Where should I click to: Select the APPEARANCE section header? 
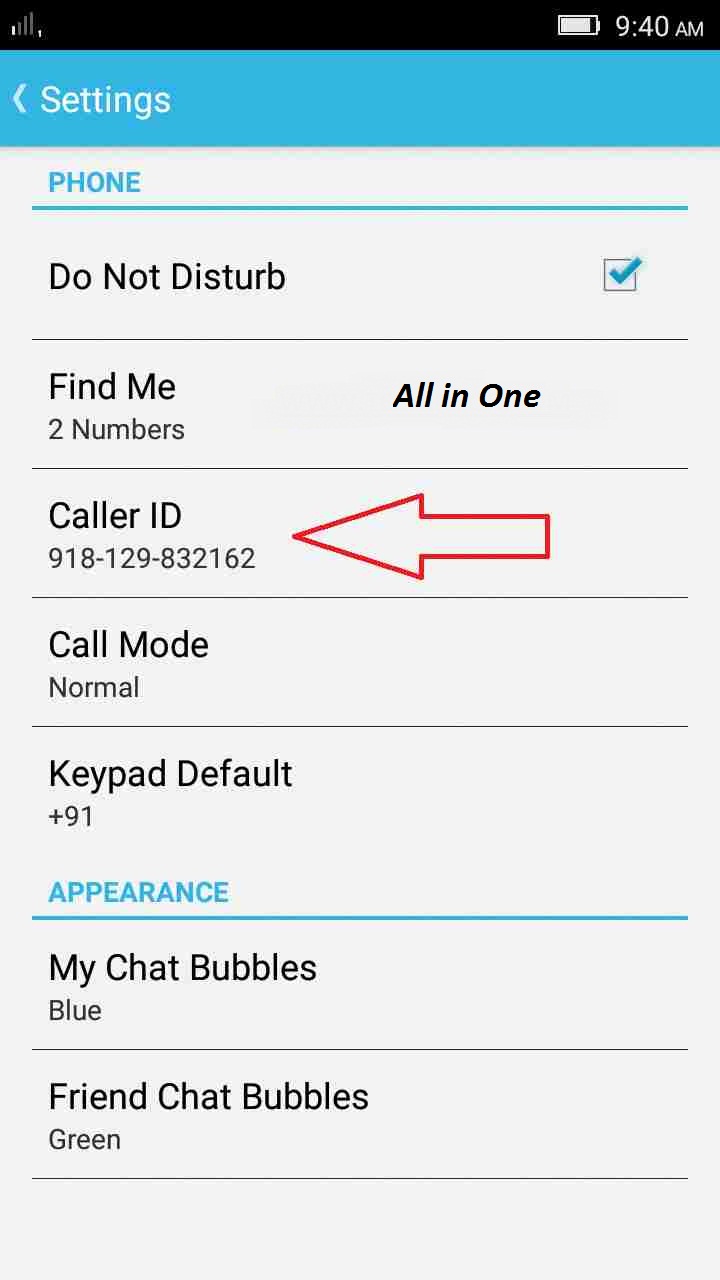[138, 892]
